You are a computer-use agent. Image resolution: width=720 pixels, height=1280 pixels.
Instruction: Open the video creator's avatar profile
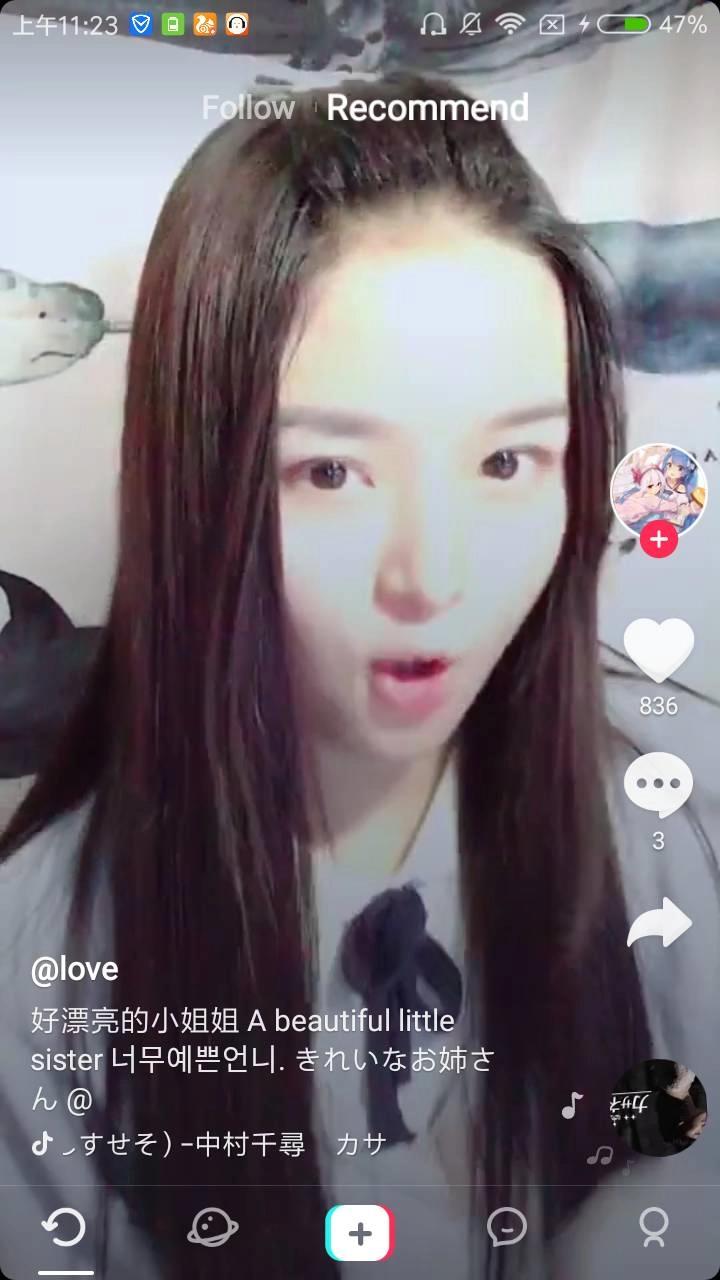coord(658,490)
